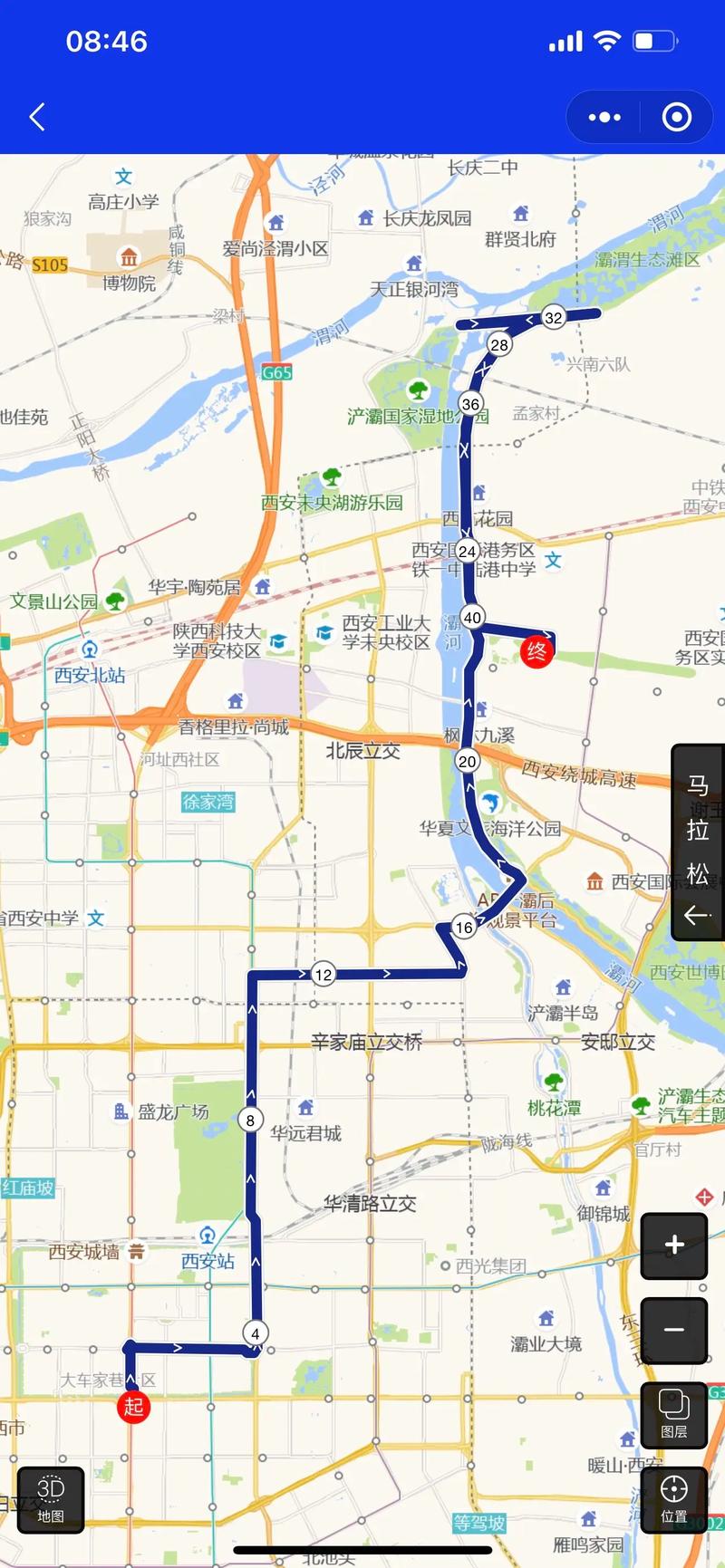Zoom out on the map
725x1568 pixels.
tap(674, 1330)
